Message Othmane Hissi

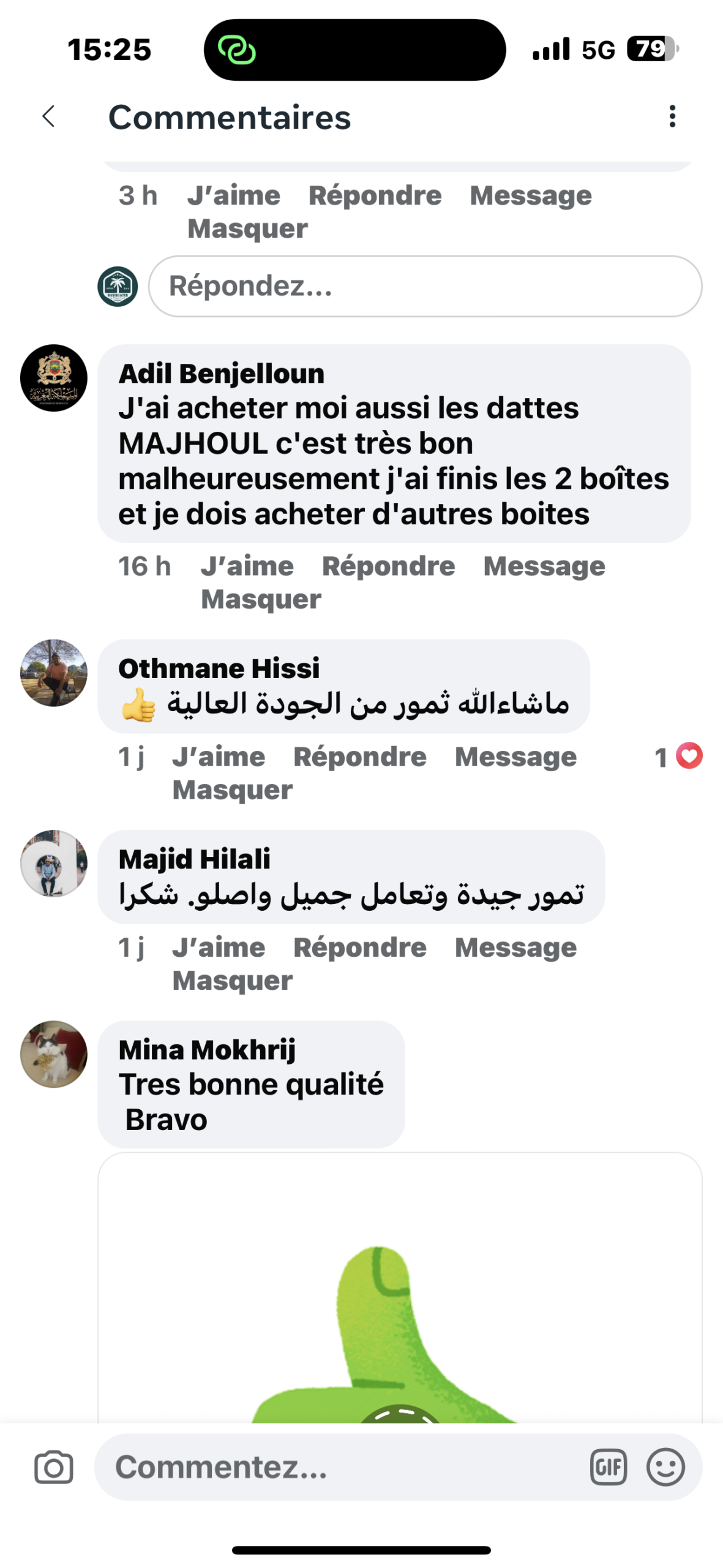click(x=515, y=757)
